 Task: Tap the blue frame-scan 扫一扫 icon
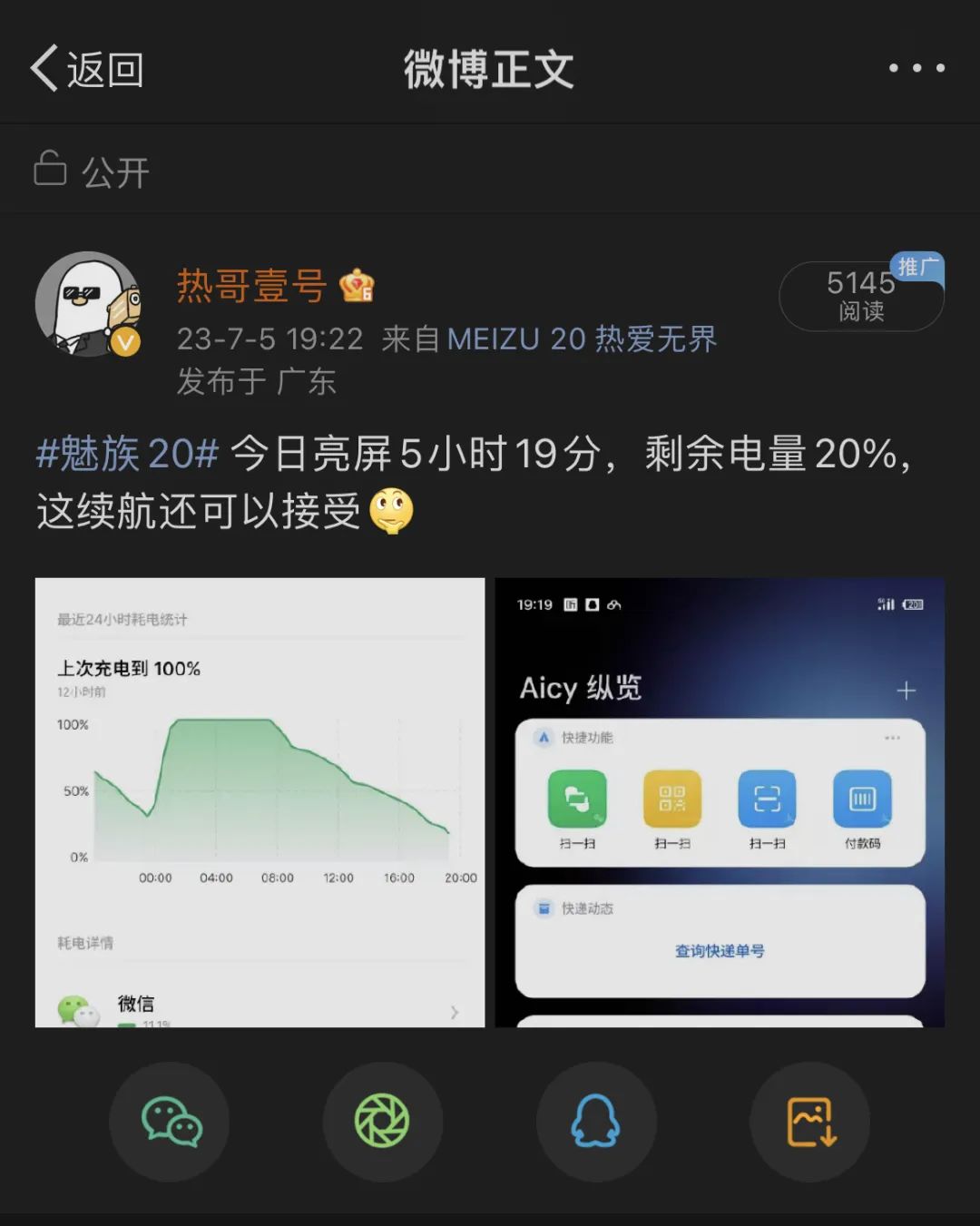tap(766, 799)
